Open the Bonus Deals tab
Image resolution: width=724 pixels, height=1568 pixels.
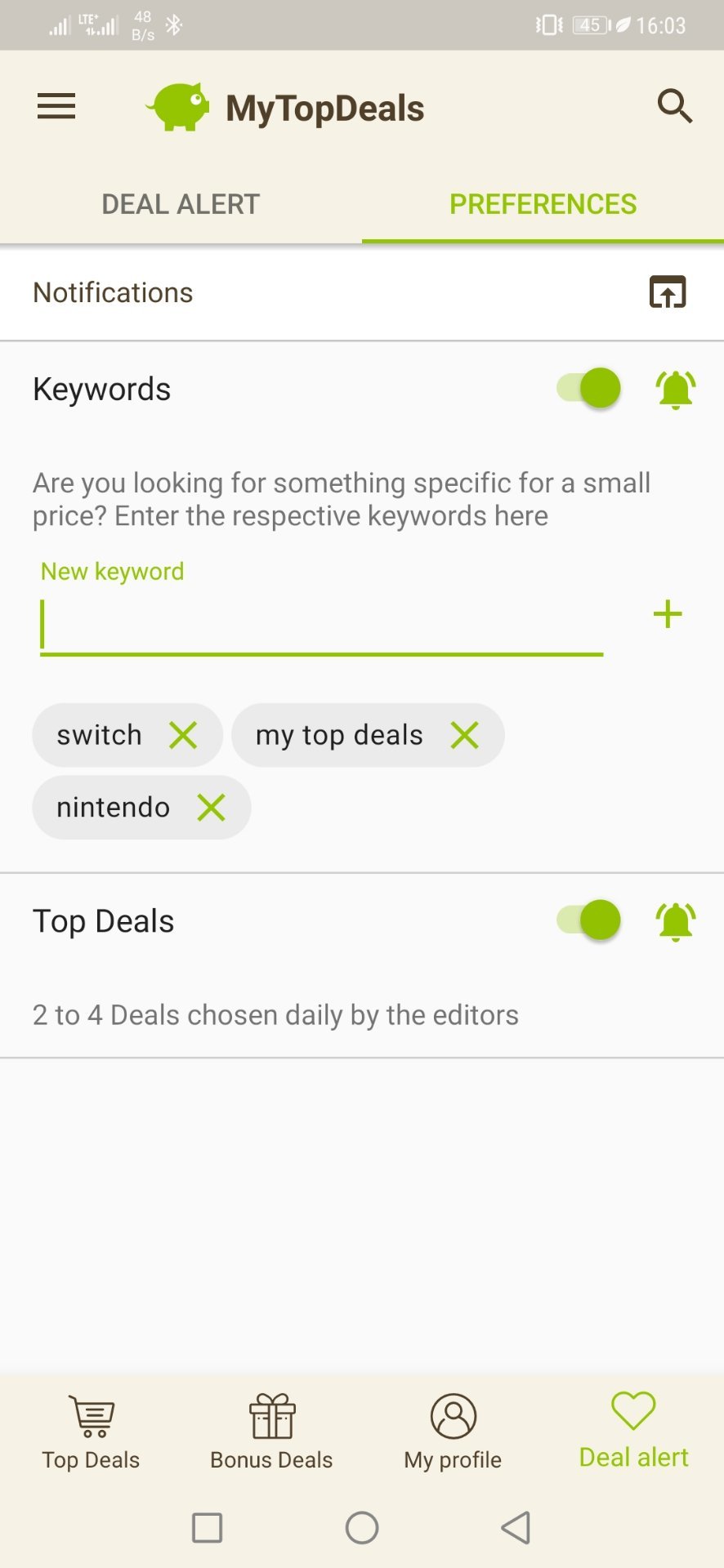point(271,1431)
